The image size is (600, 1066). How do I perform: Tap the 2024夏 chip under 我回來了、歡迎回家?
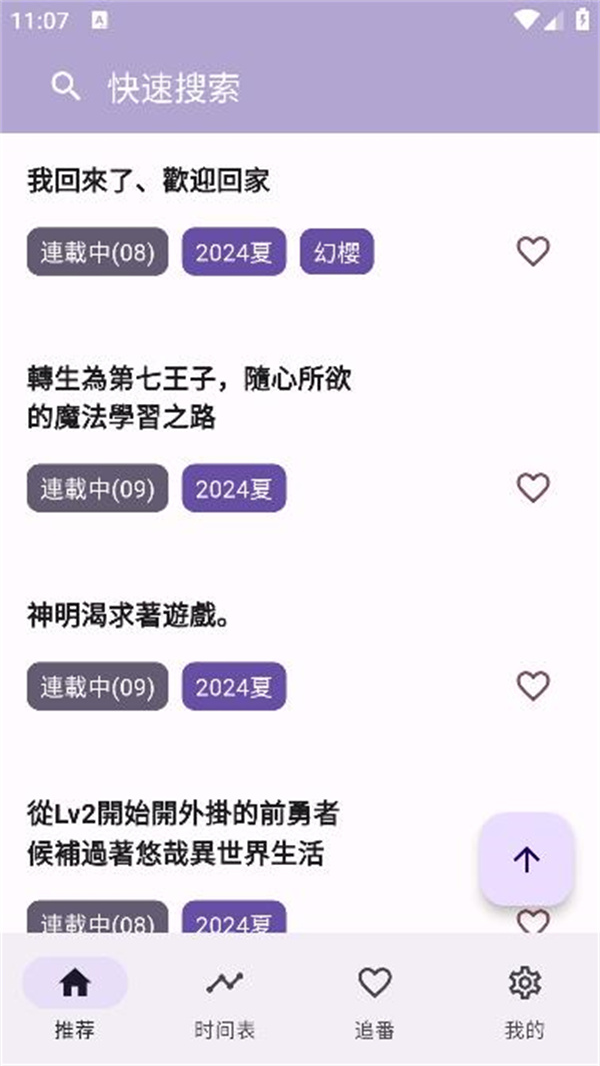tap(234, 252)
